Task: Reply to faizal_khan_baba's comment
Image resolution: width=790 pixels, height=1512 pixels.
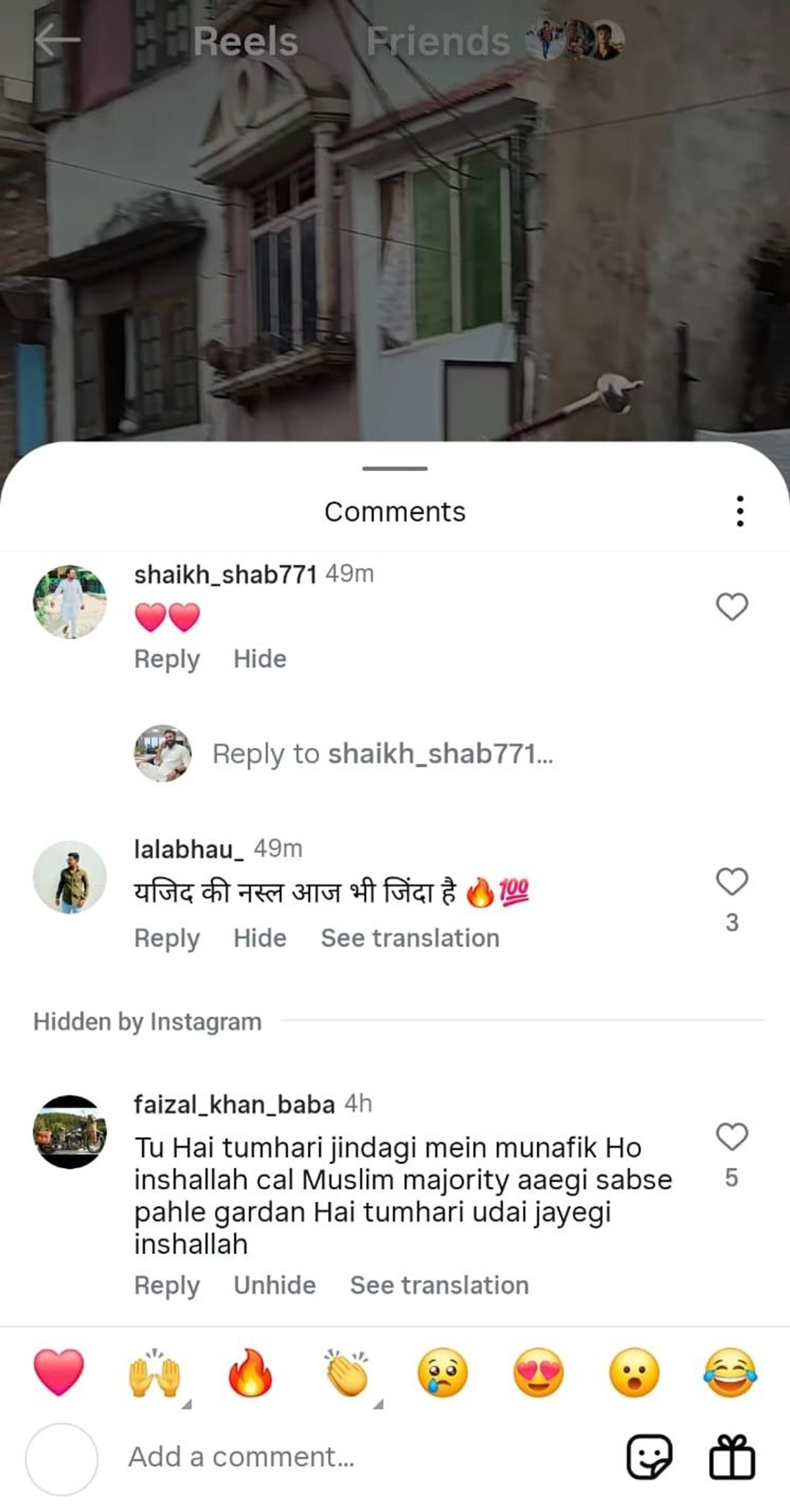Action: coord(167,1285)
